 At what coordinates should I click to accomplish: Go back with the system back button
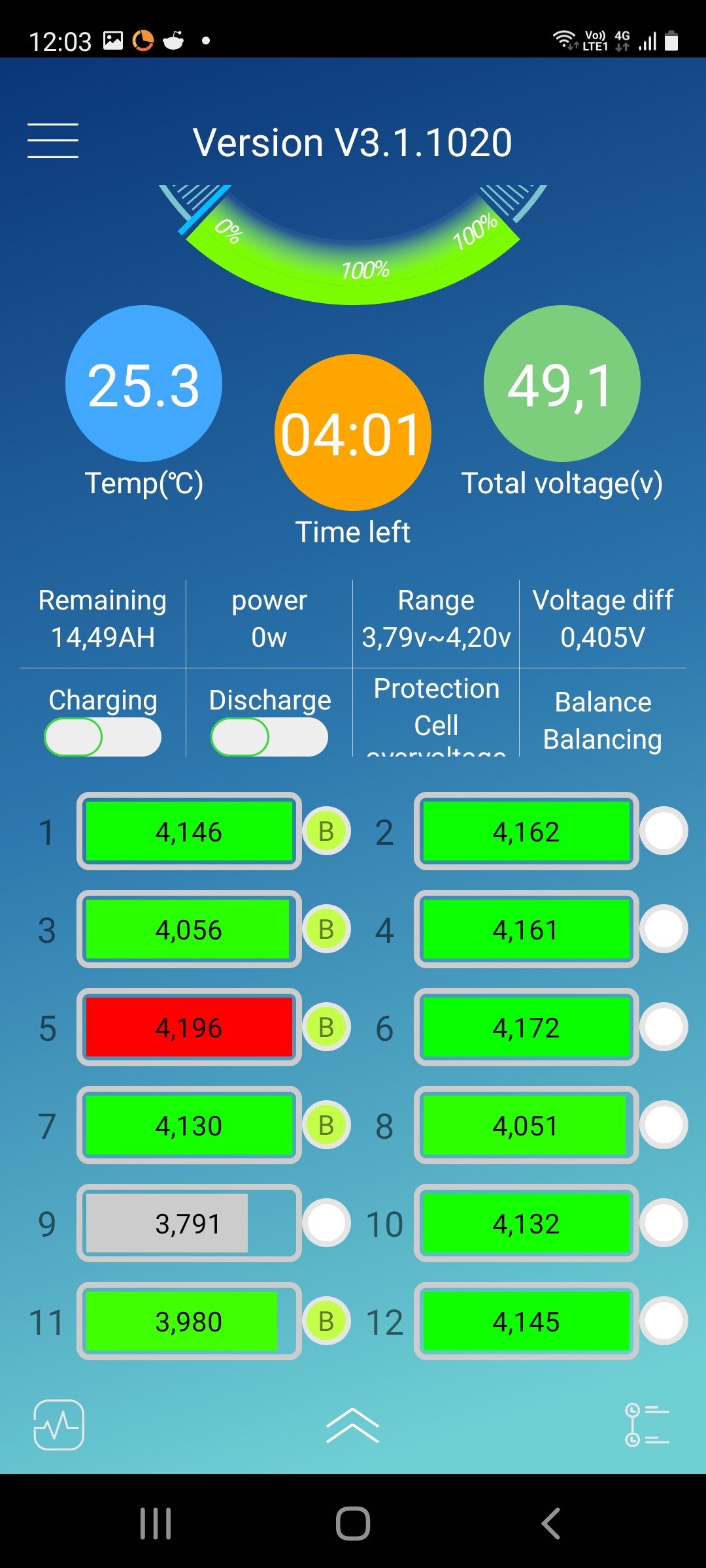(x=550, y=1524)
